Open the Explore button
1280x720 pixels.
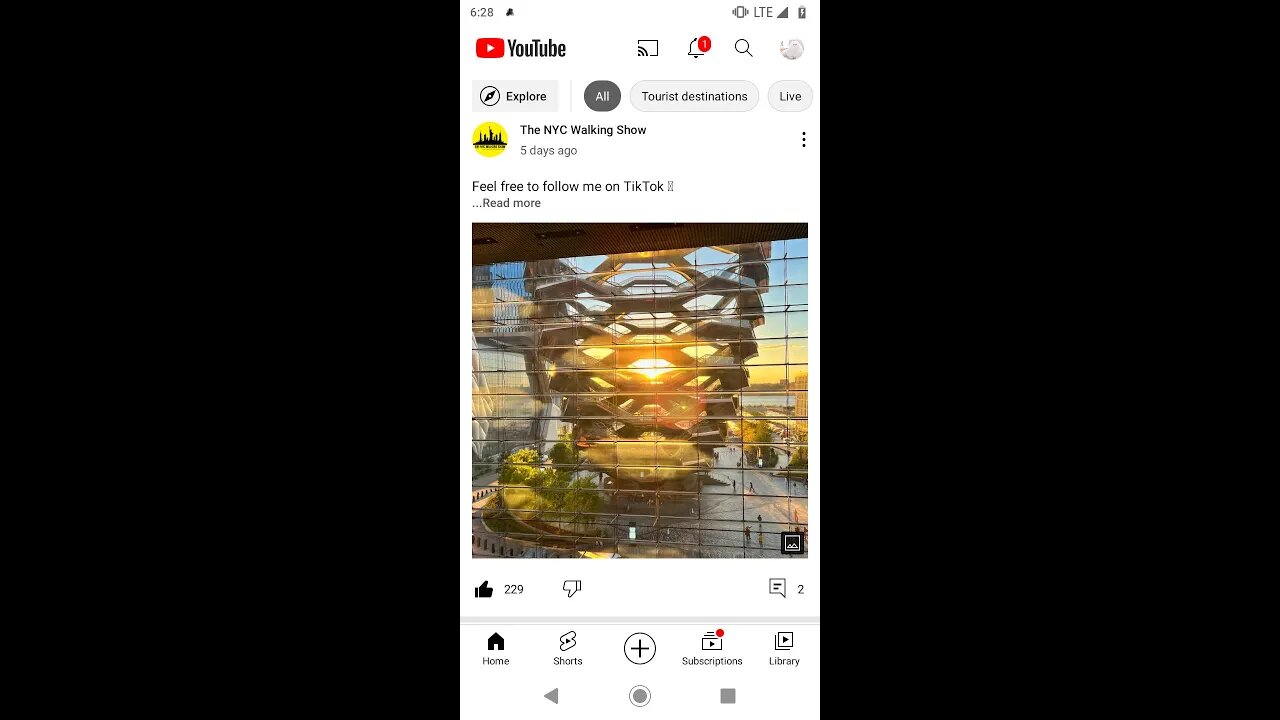[515, 96]
